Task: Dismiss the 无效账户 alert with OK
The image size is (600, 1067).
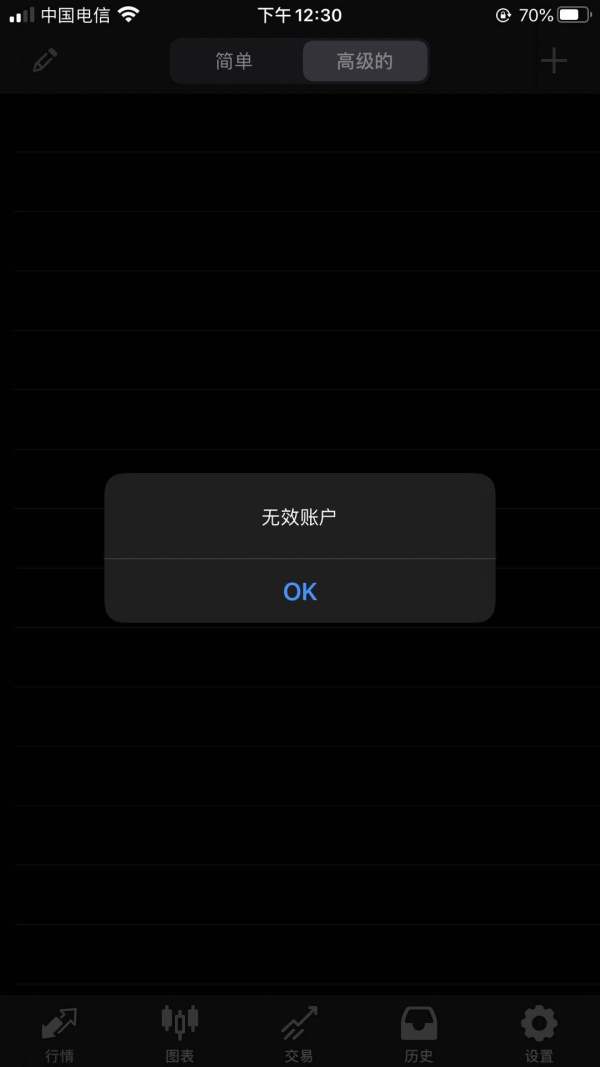Action: 300,591
